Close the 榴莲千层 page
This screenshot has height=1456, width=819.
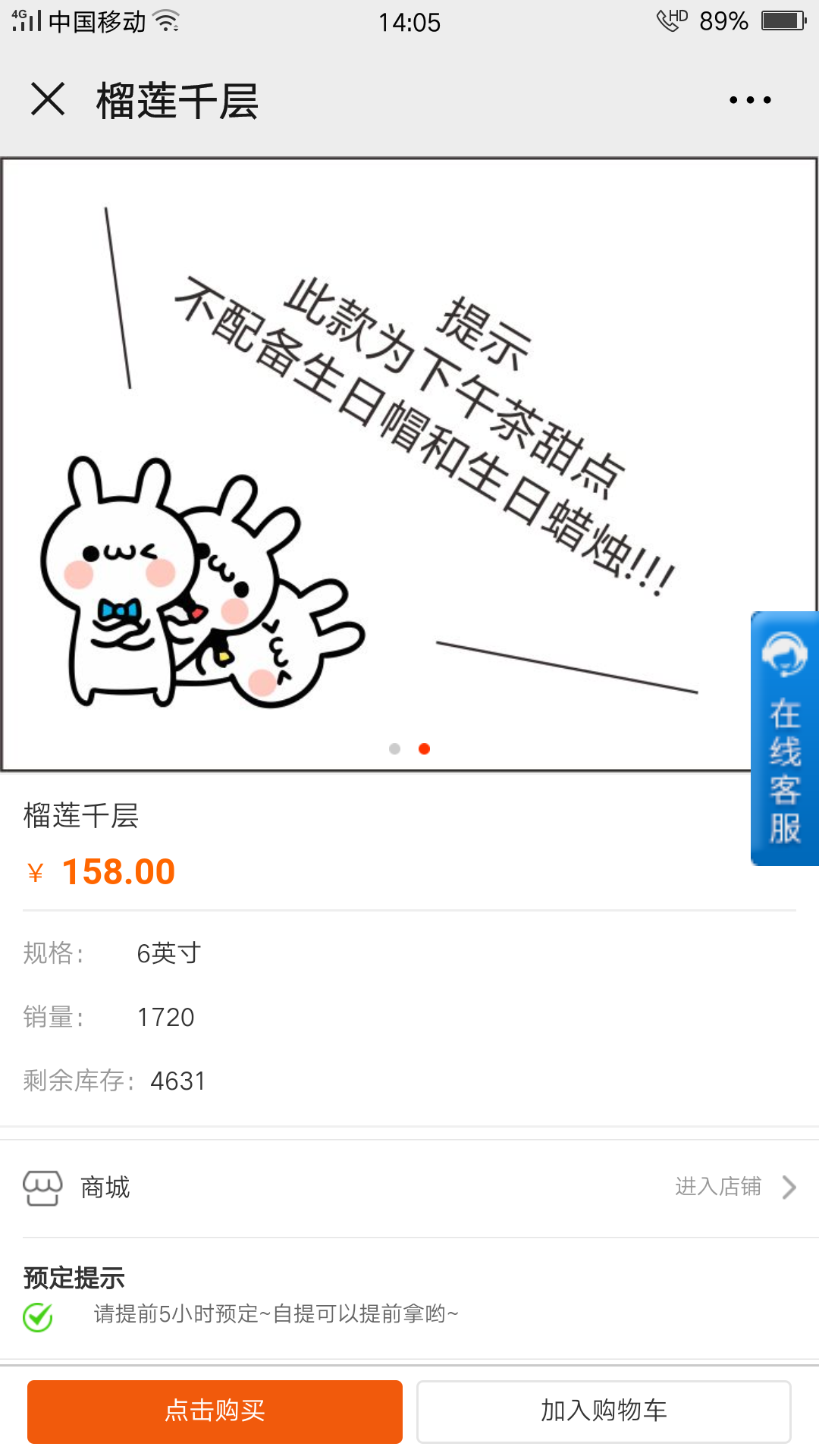48,99
